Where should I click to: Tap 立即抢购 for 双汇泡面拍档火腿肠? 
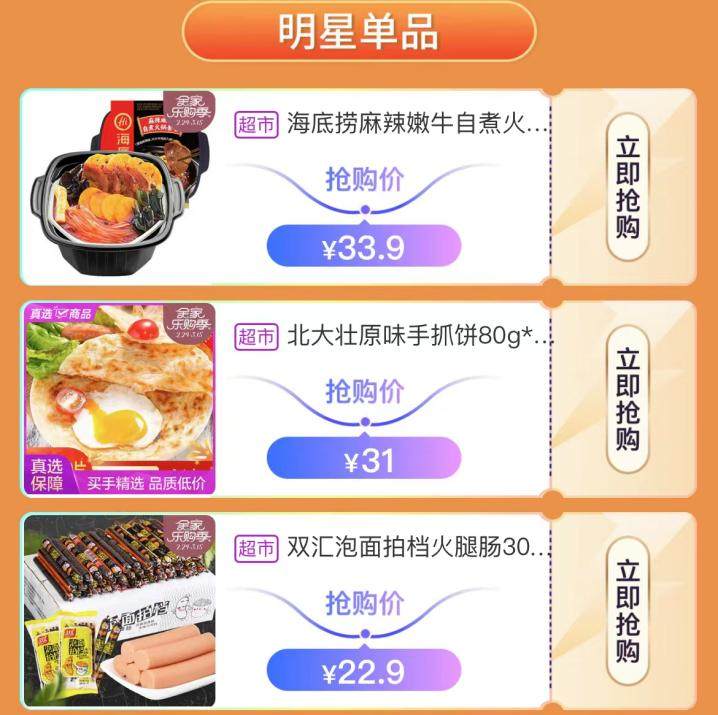pos(627,611)
